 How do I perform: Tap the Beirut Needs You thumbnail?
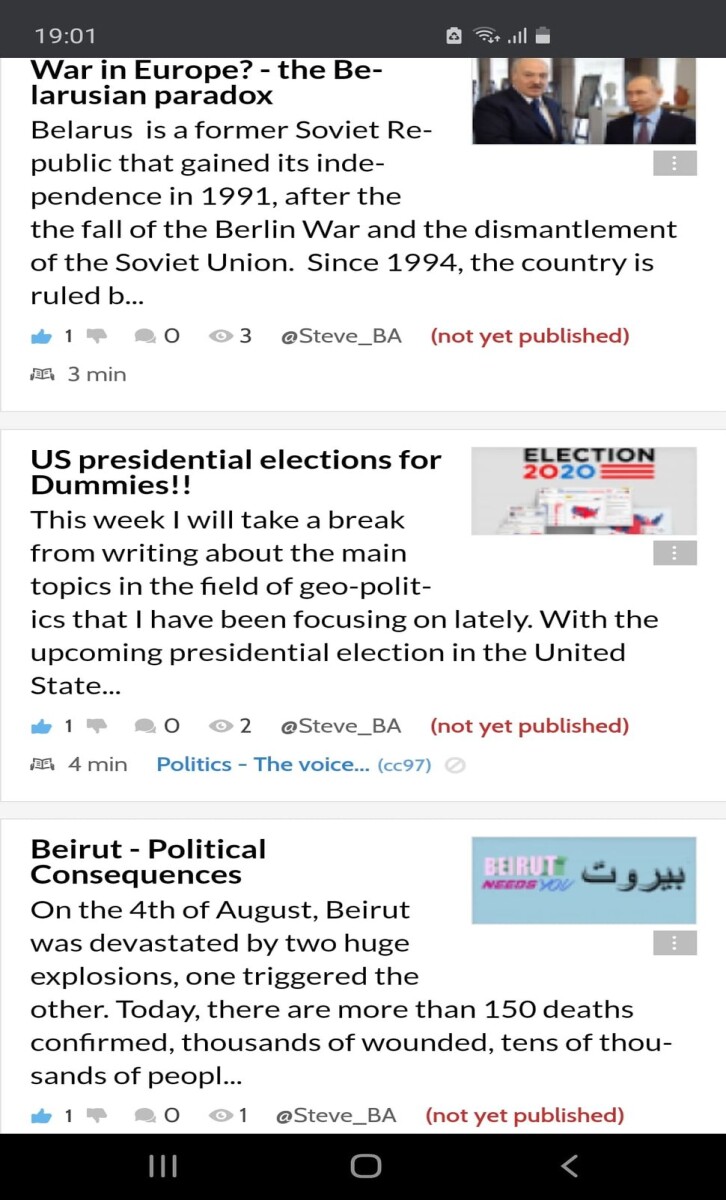(584, 880)
